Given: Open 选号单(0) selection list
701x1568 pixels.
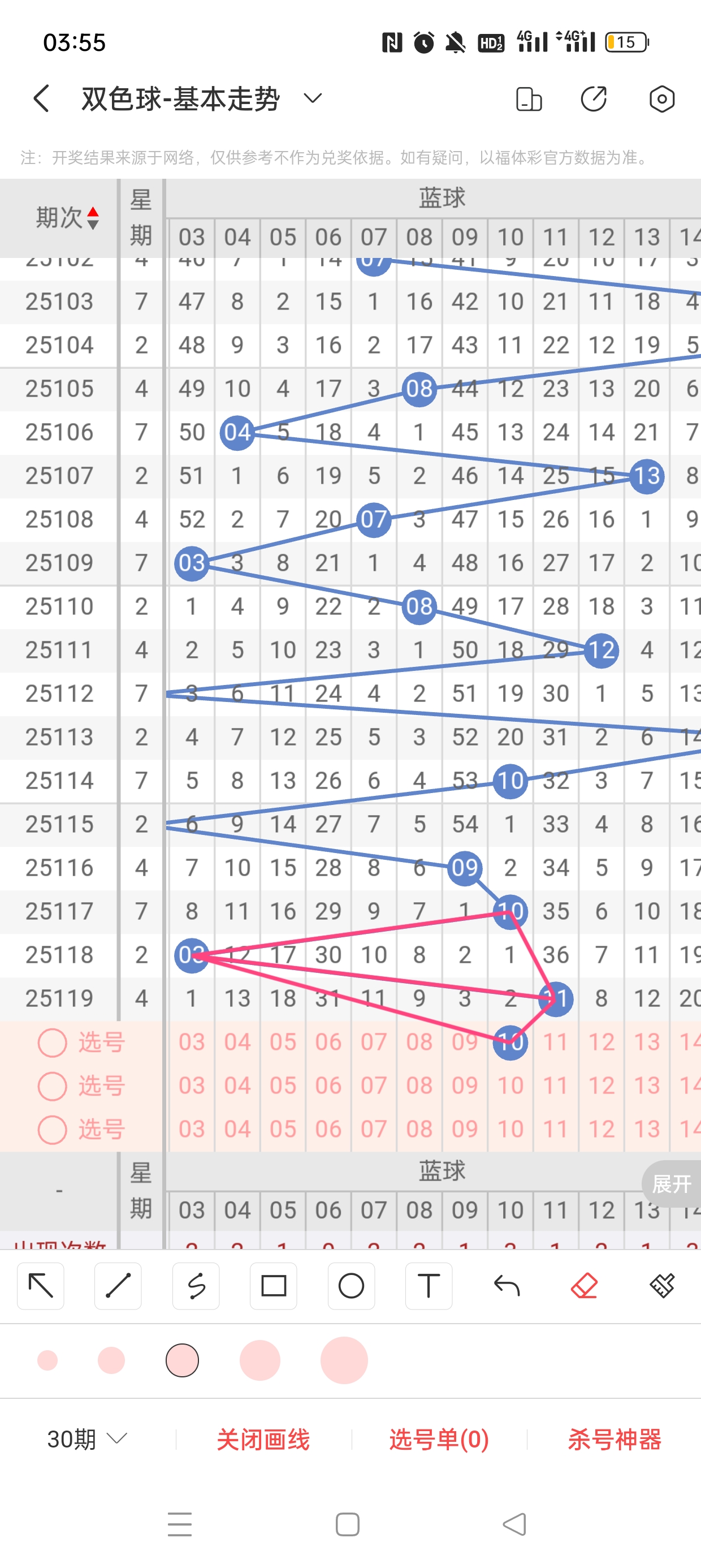Looking at the screenshot, I should pos(439,1439).
